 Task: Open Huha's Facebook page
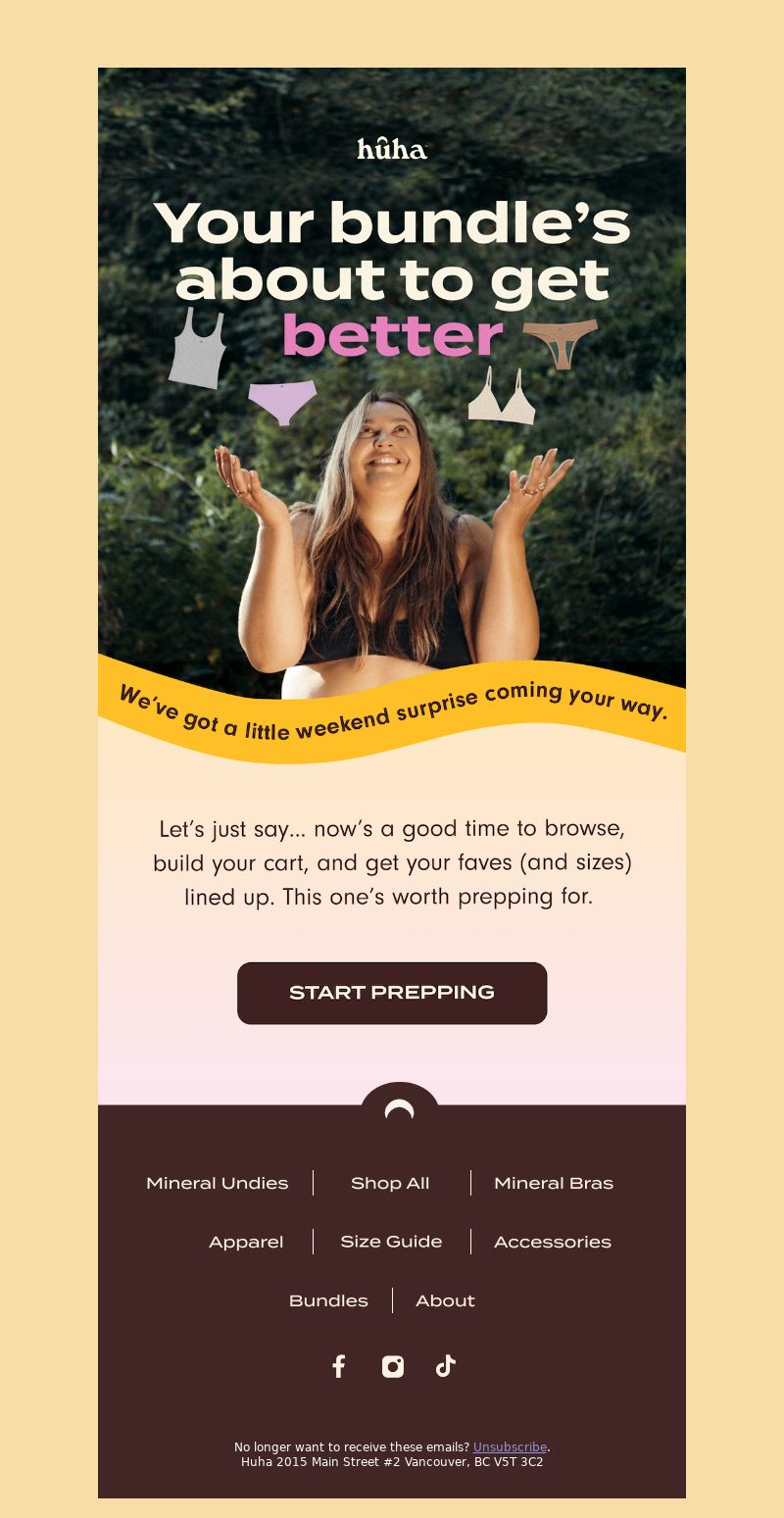tap(339, 1366)
